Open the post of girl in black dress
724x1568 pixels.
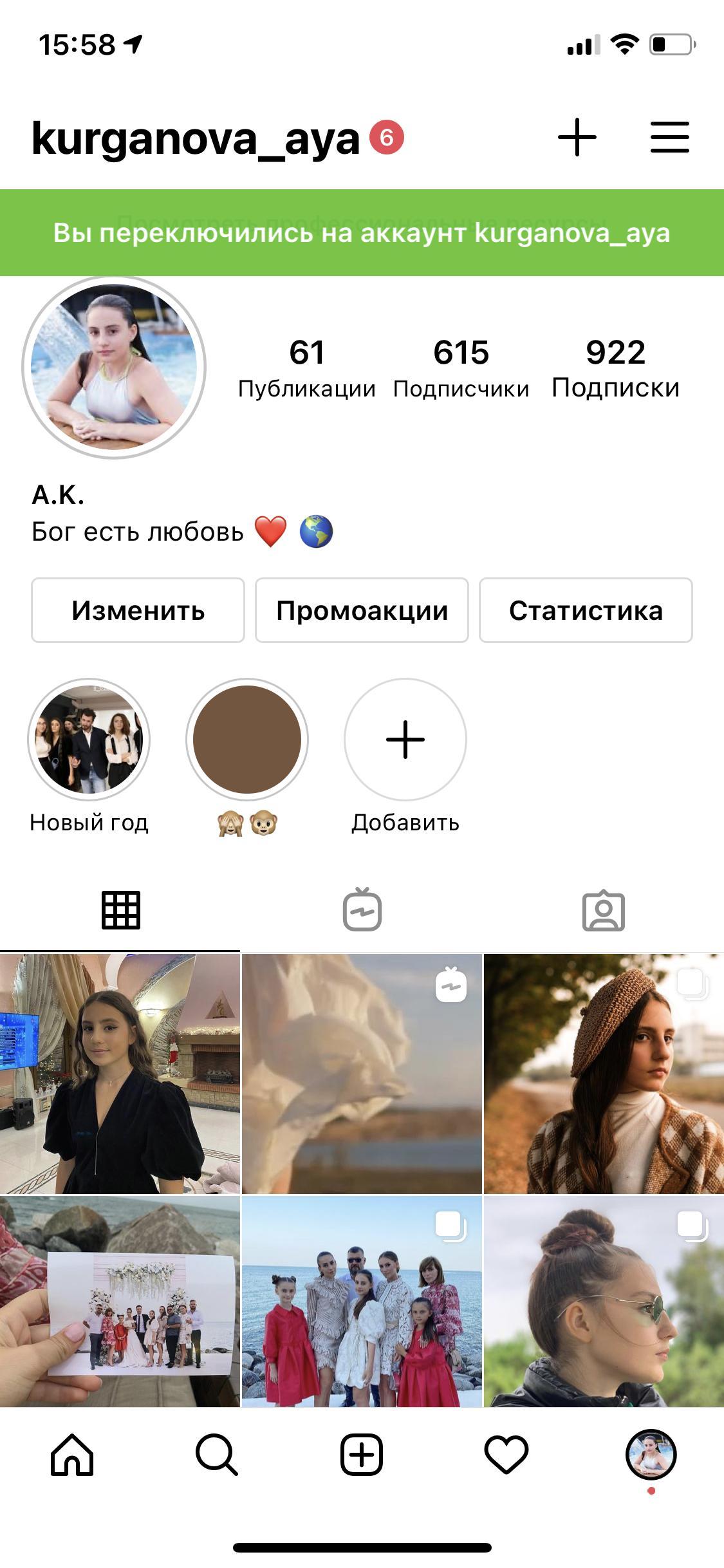[x=120, y=1074]
